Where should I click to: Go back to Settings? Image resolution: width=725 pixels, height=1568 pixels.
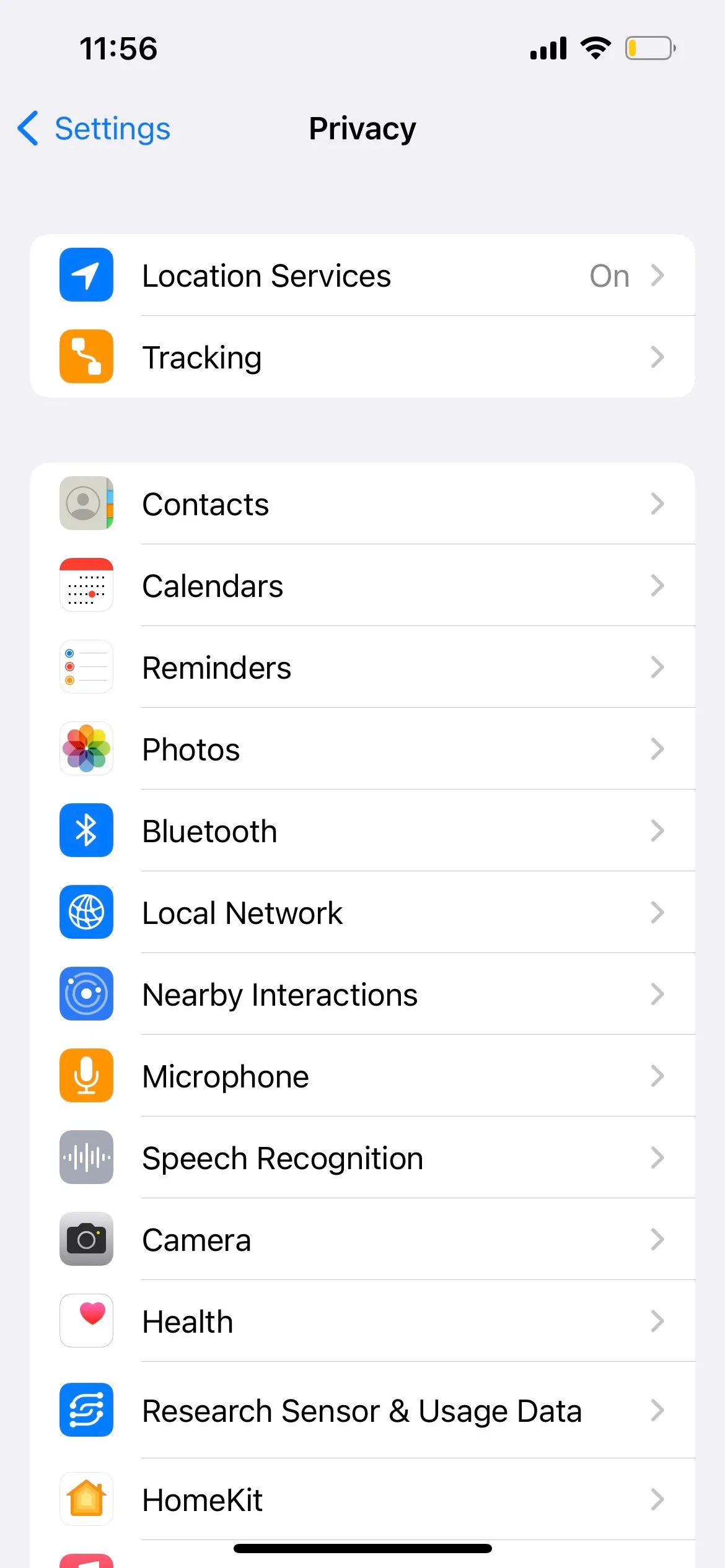(x=93, y=128)
